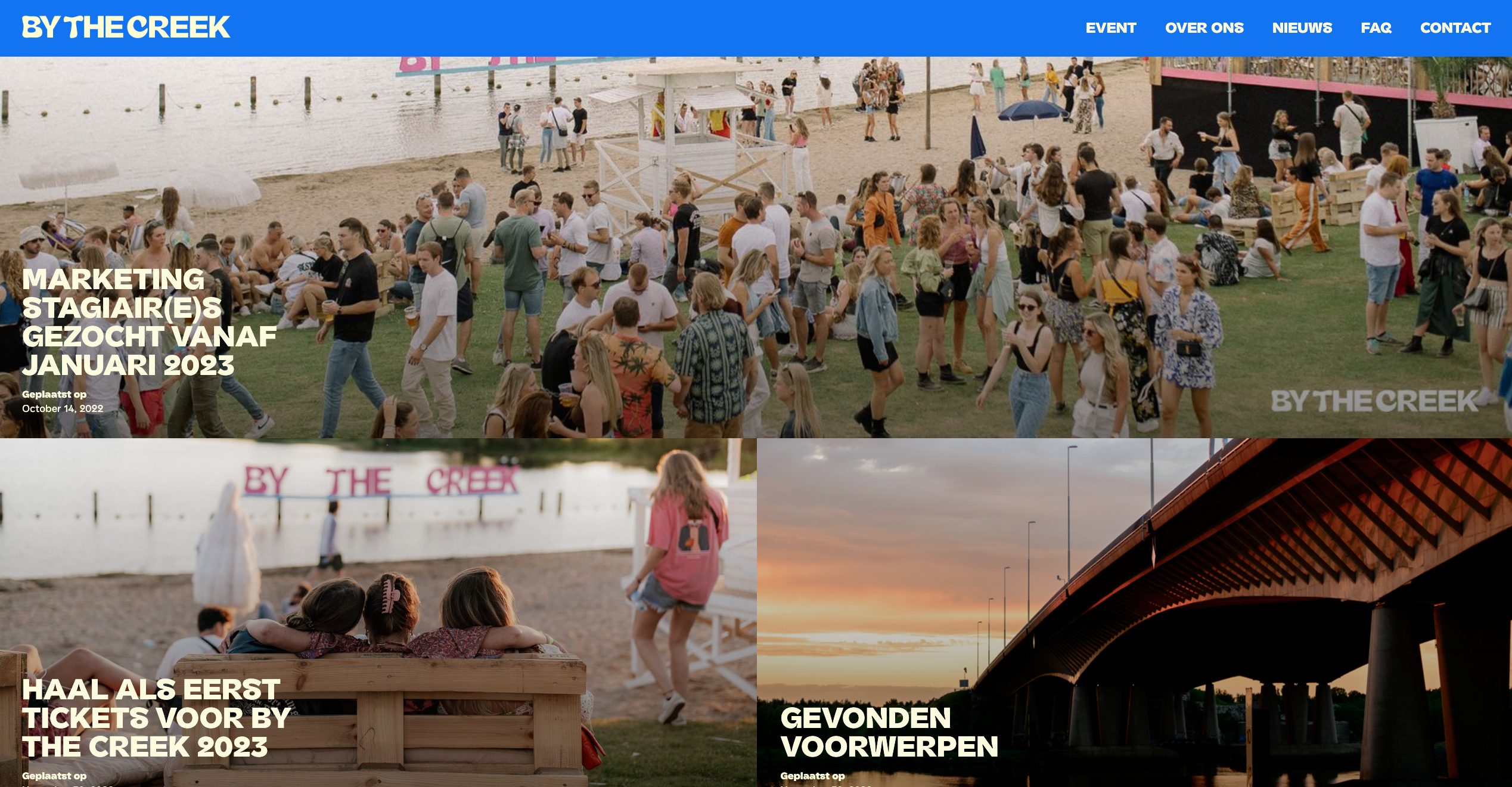Read the Haal als eerst tickets article
Viewport: 1512px width, 787px height.
[x=156, y=718]
